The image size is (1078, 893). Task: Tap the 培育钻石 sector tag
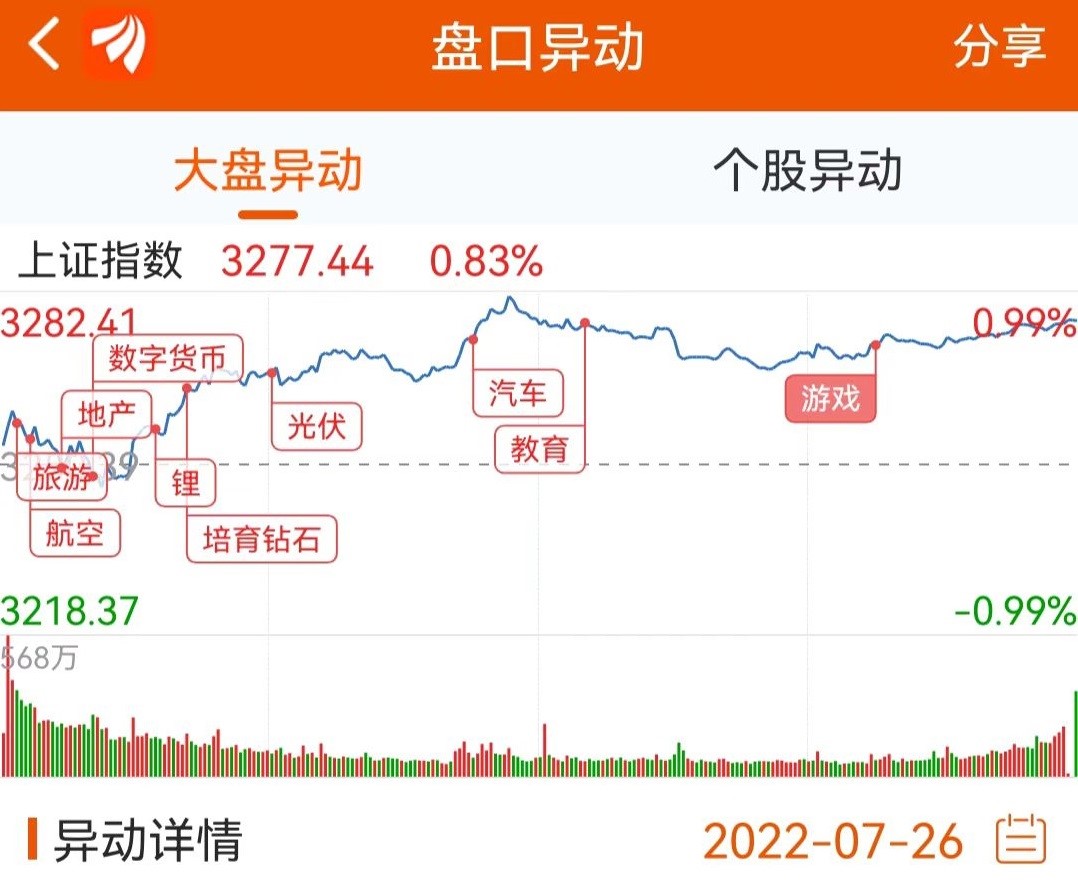tap(262, 539)
